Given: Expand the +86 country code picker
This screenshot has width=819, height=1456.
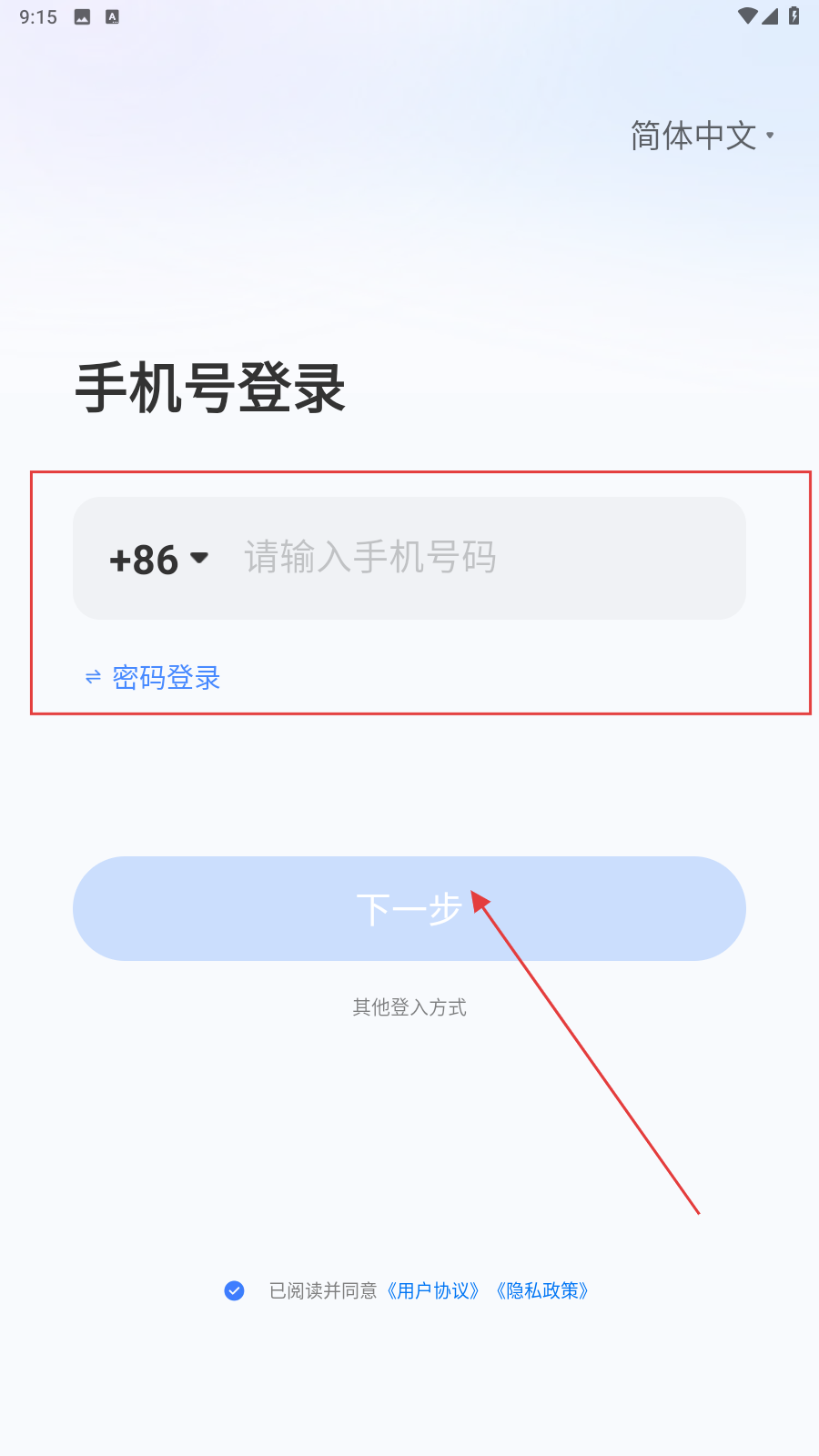Looking at the screenshot, I should [x=159, y=559].
